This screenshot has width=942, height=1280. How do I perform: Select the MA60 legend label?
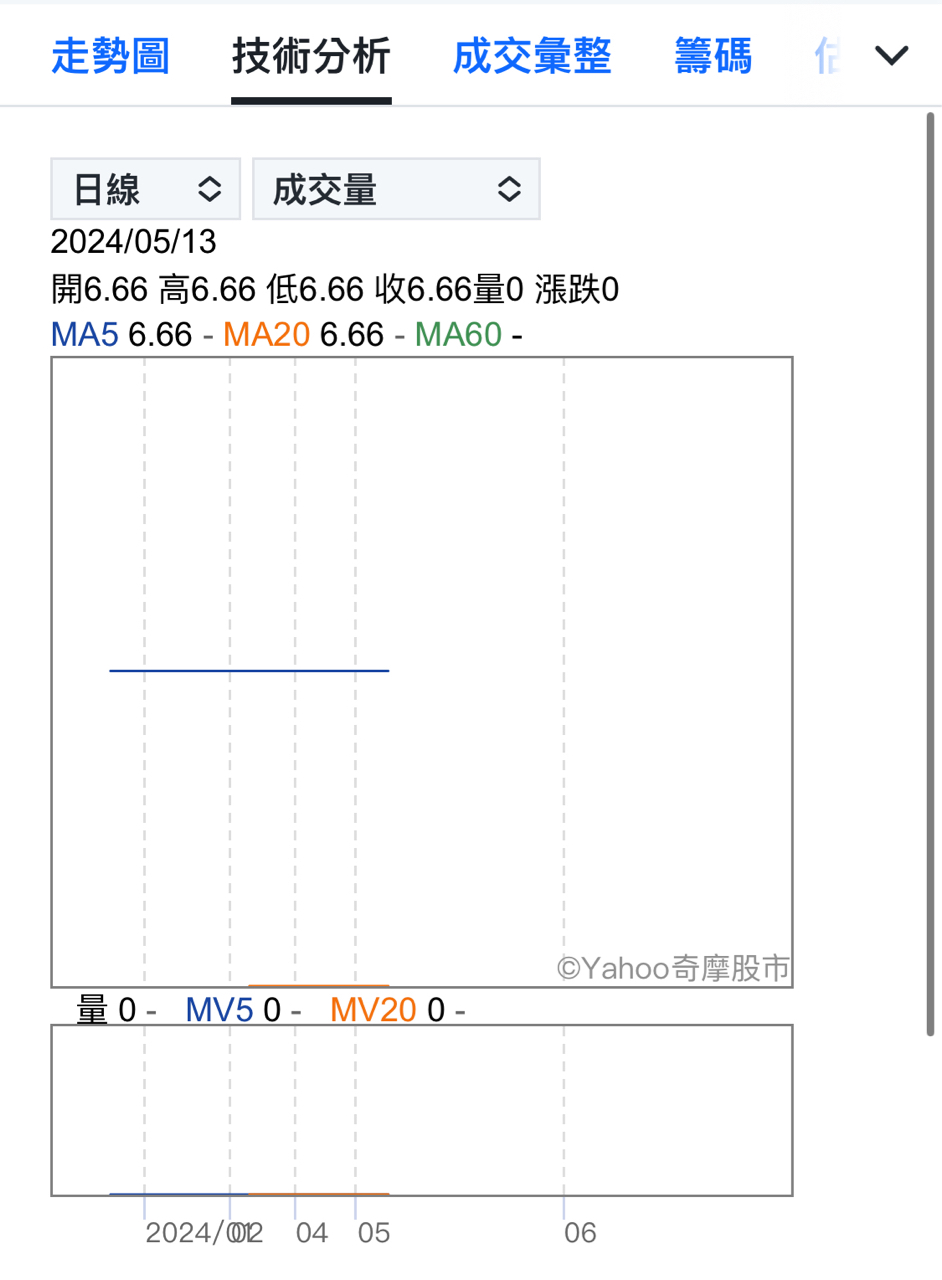point(456,335)
